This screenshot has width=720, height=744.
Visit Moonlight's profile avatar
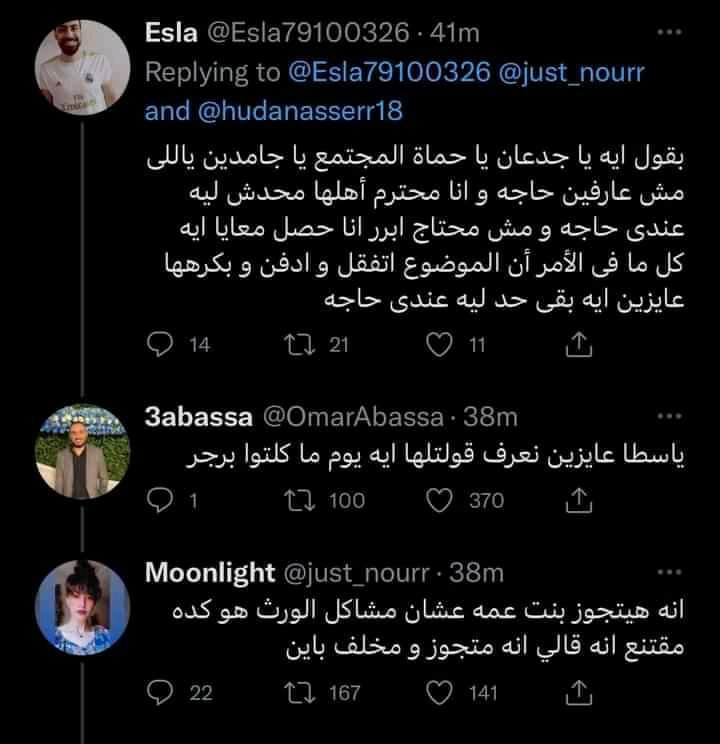tap(84, 610)
